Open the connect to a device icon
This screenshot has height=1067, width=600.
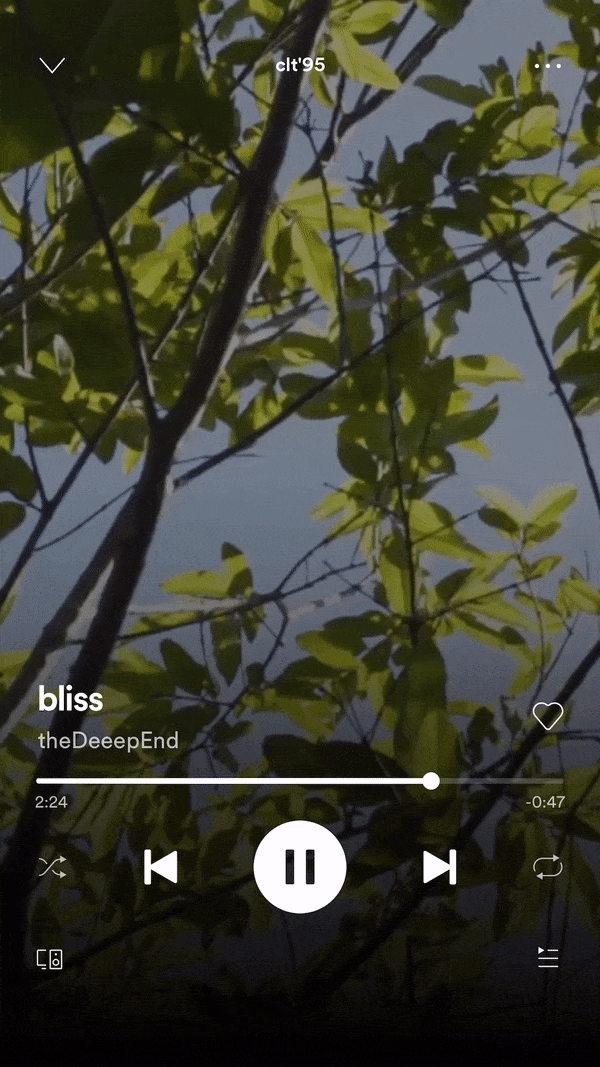[50, 959]
